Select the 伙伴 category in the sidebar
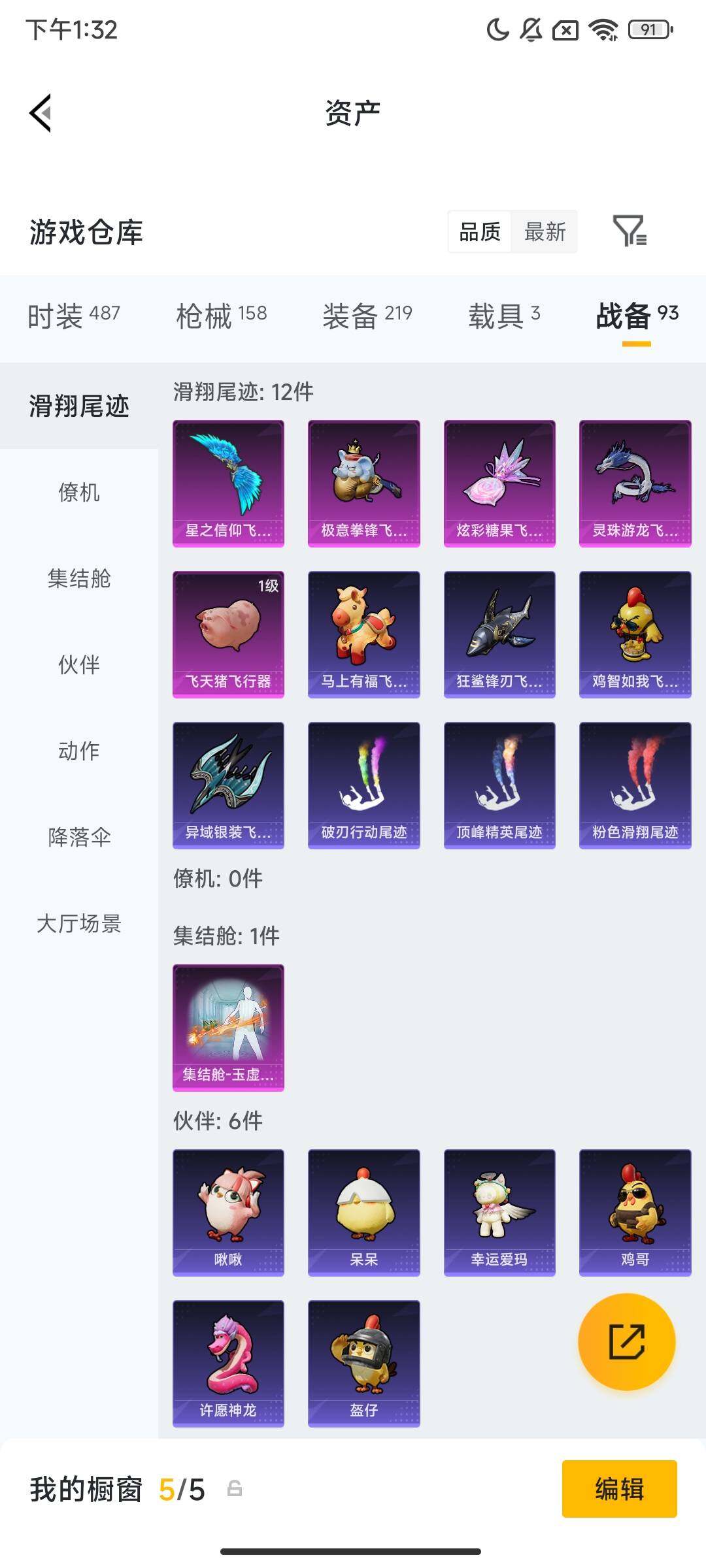This screenshot has width=706, height=1568. (79, 666)
